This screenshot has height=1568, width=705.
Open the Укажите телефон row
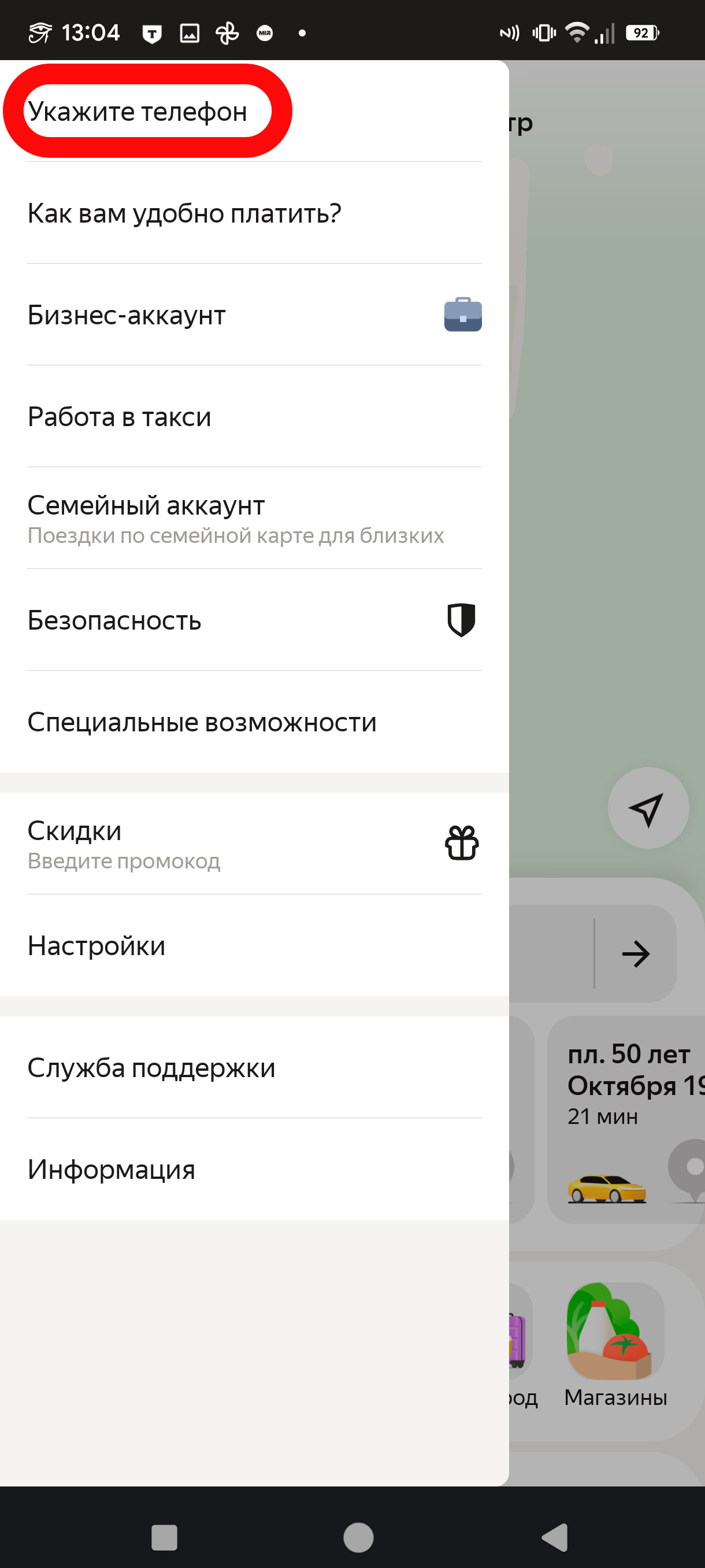[x=138, y=112]
